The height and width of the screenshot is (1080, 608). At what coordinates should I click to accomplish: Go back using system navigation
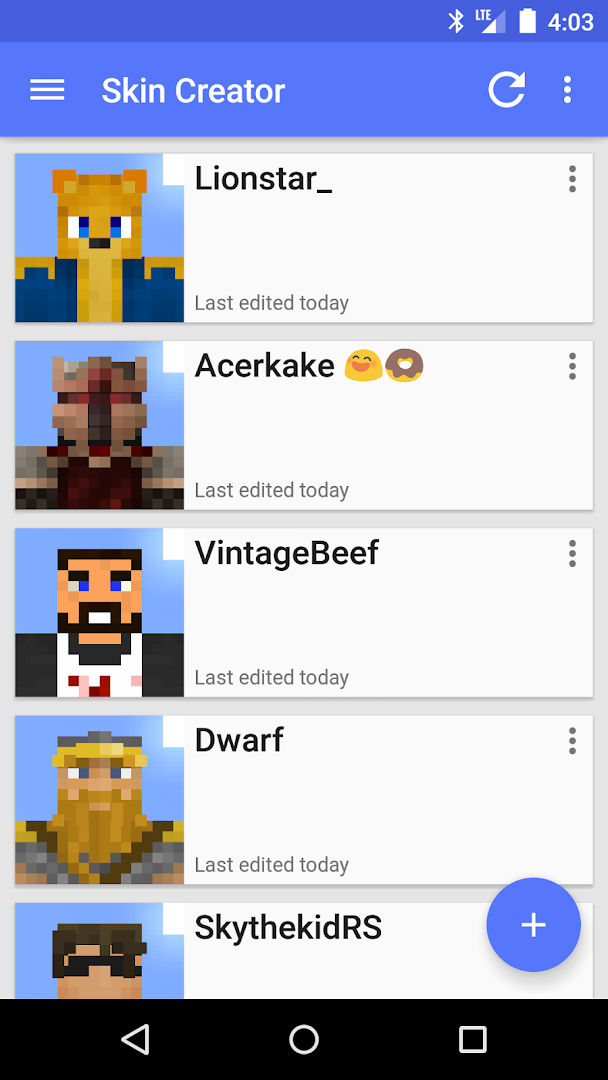pyautogui.click(x=135, y=1040)
